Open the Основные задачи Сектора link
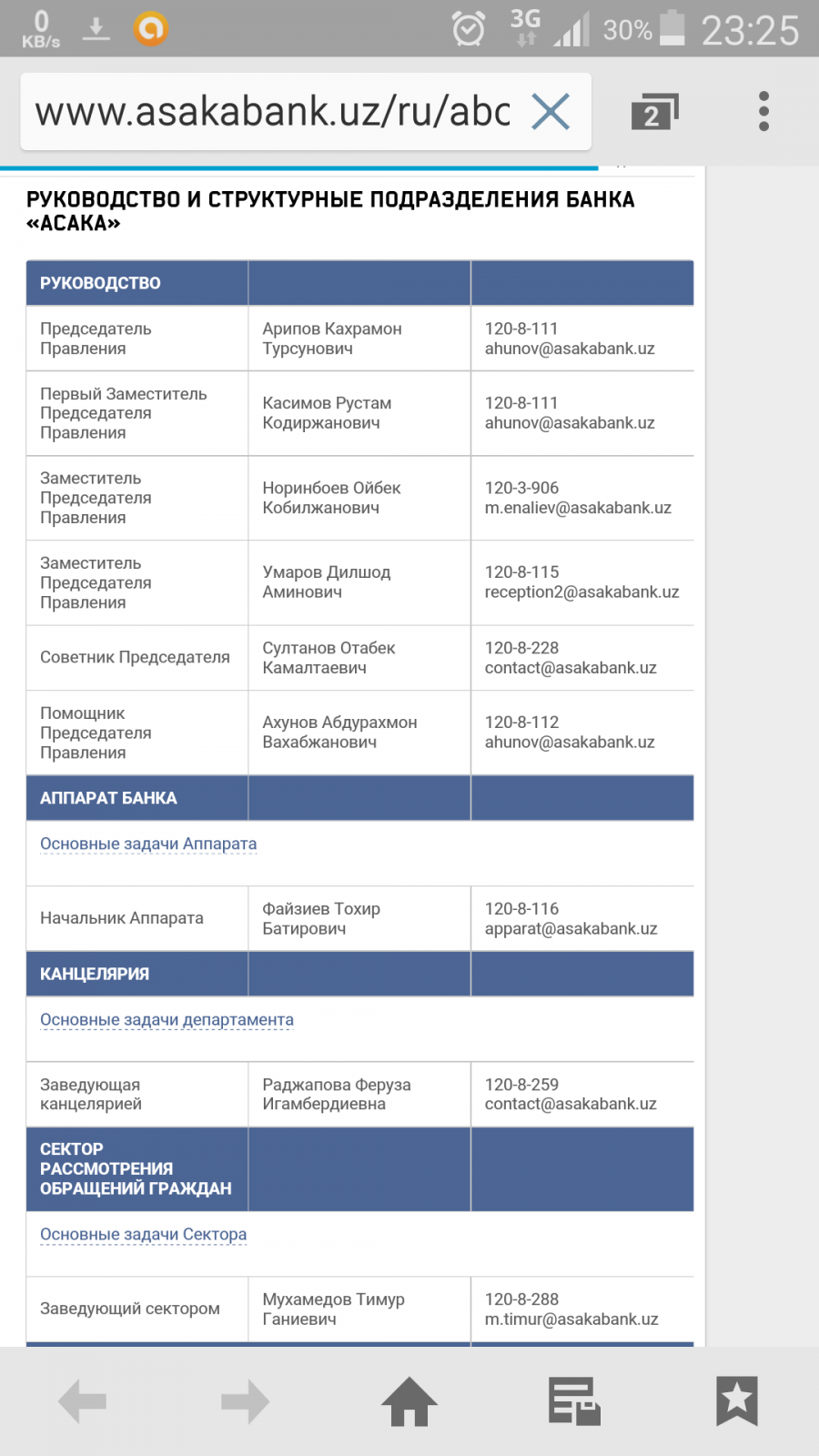819x1456 pixels. pos(143,1234)
